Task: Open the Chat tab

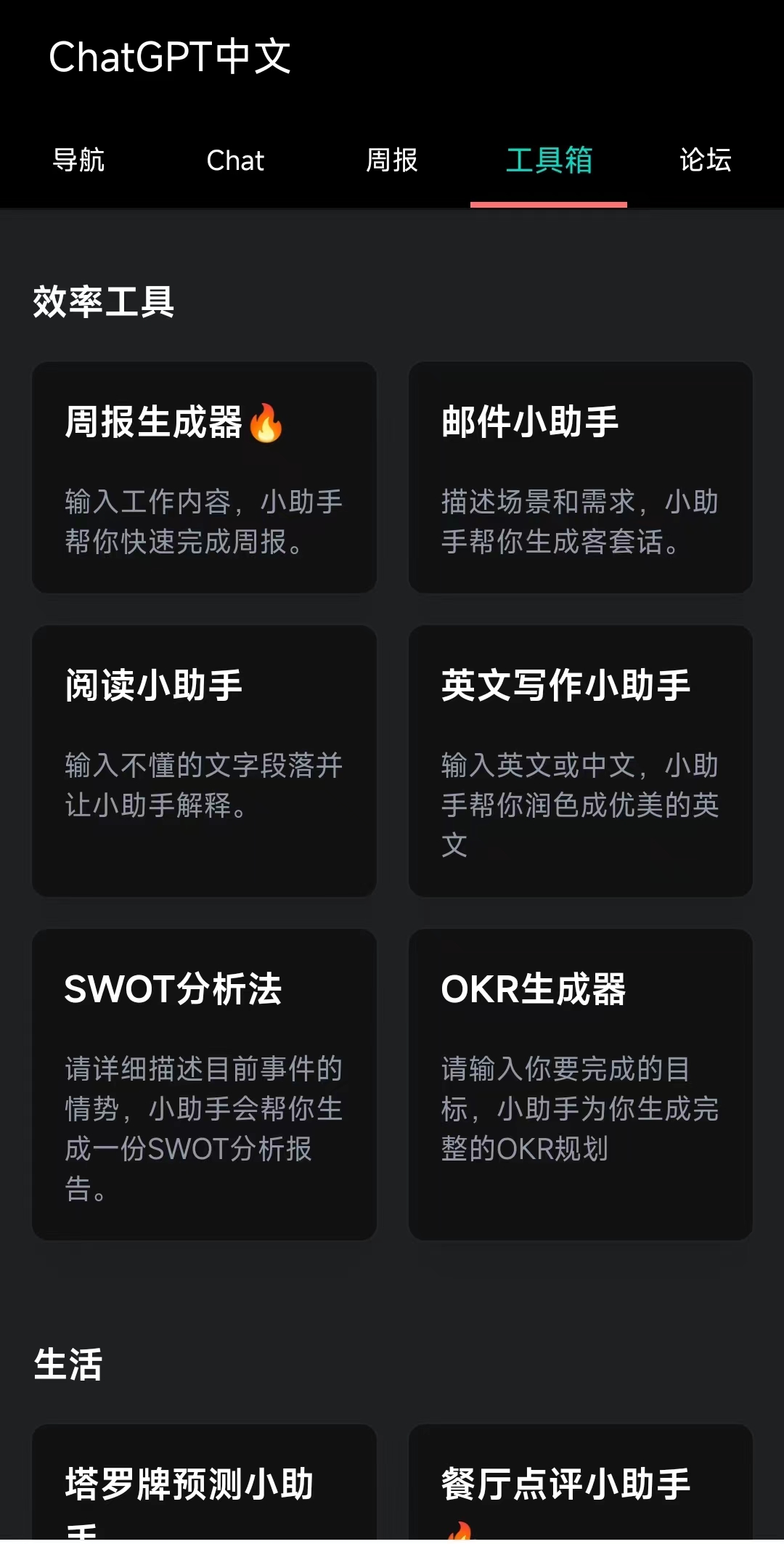Action: pyautogui.click(x=235, y=161)
